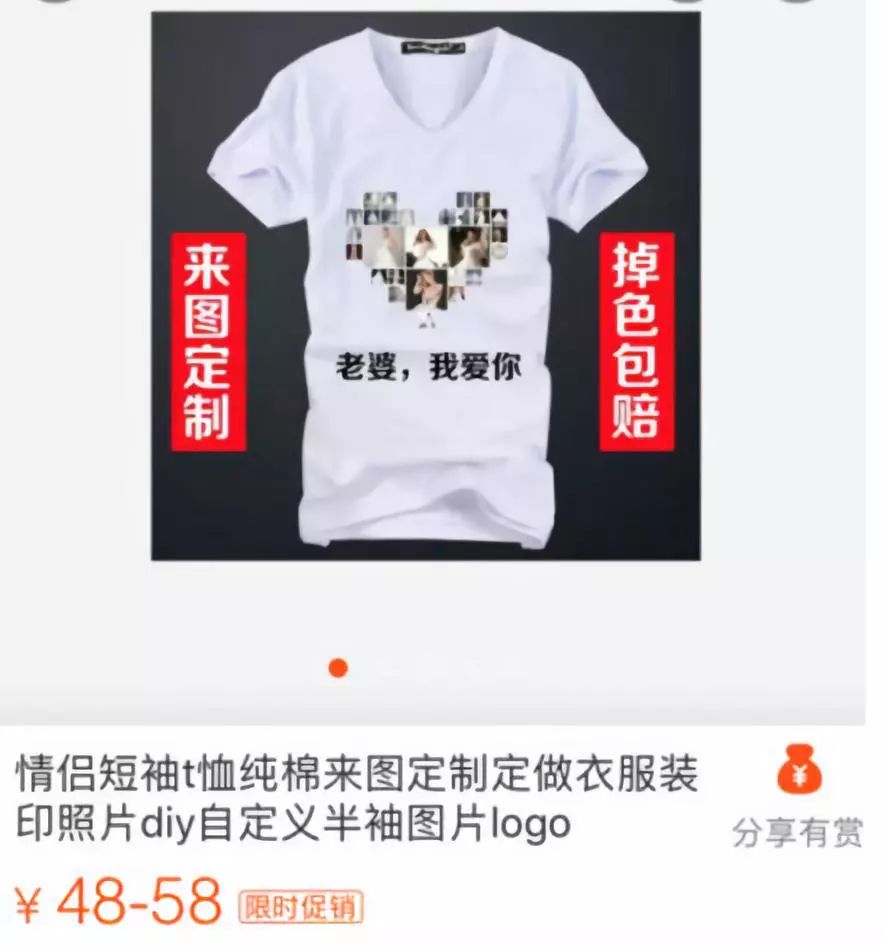Tap the 来图定制 red badge
The image size is (882, 946).
(208, 338)
